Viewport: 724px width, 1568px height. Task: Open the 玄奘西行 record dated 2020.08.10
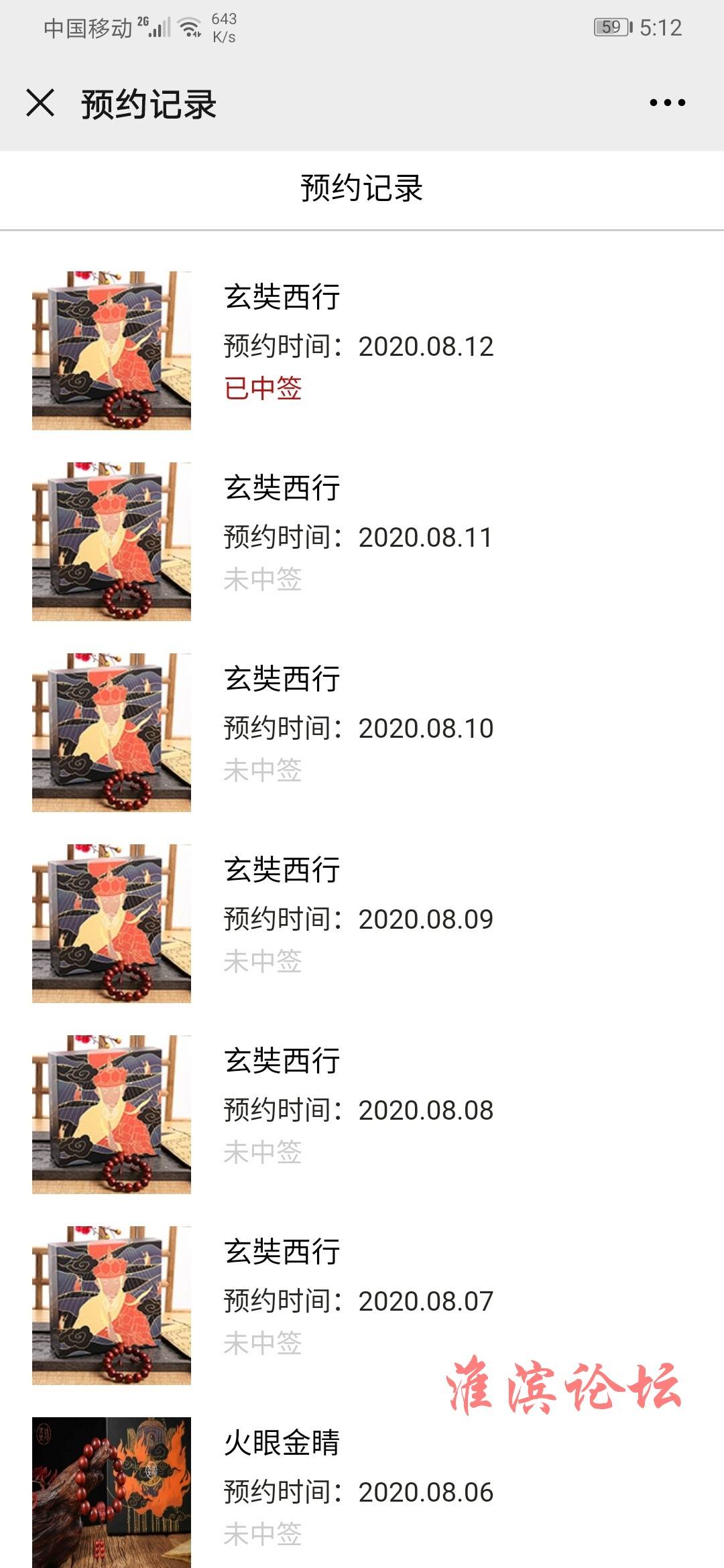(x=362, y=732)
